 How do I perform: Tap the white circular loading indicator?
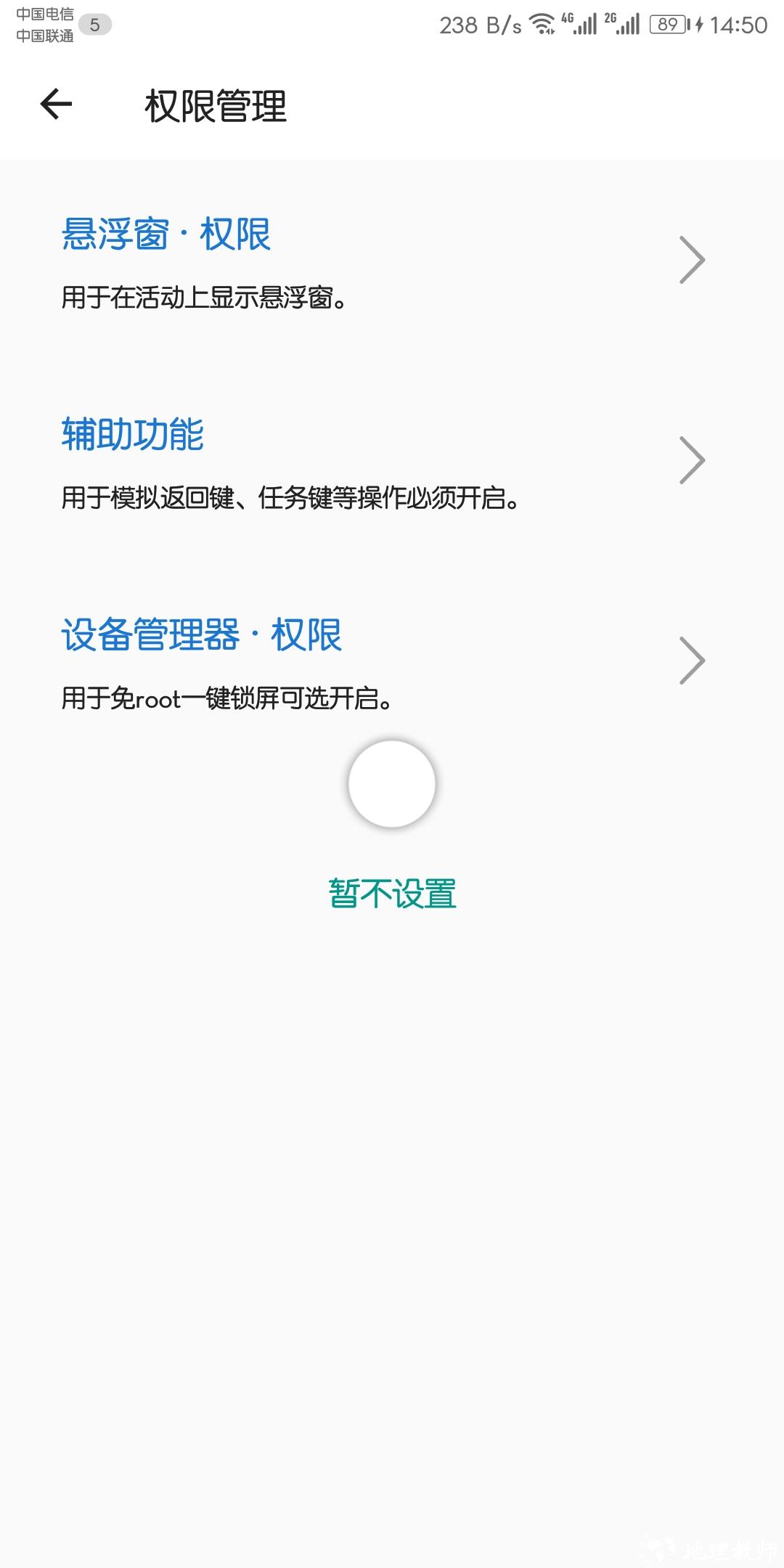(391, 784)
